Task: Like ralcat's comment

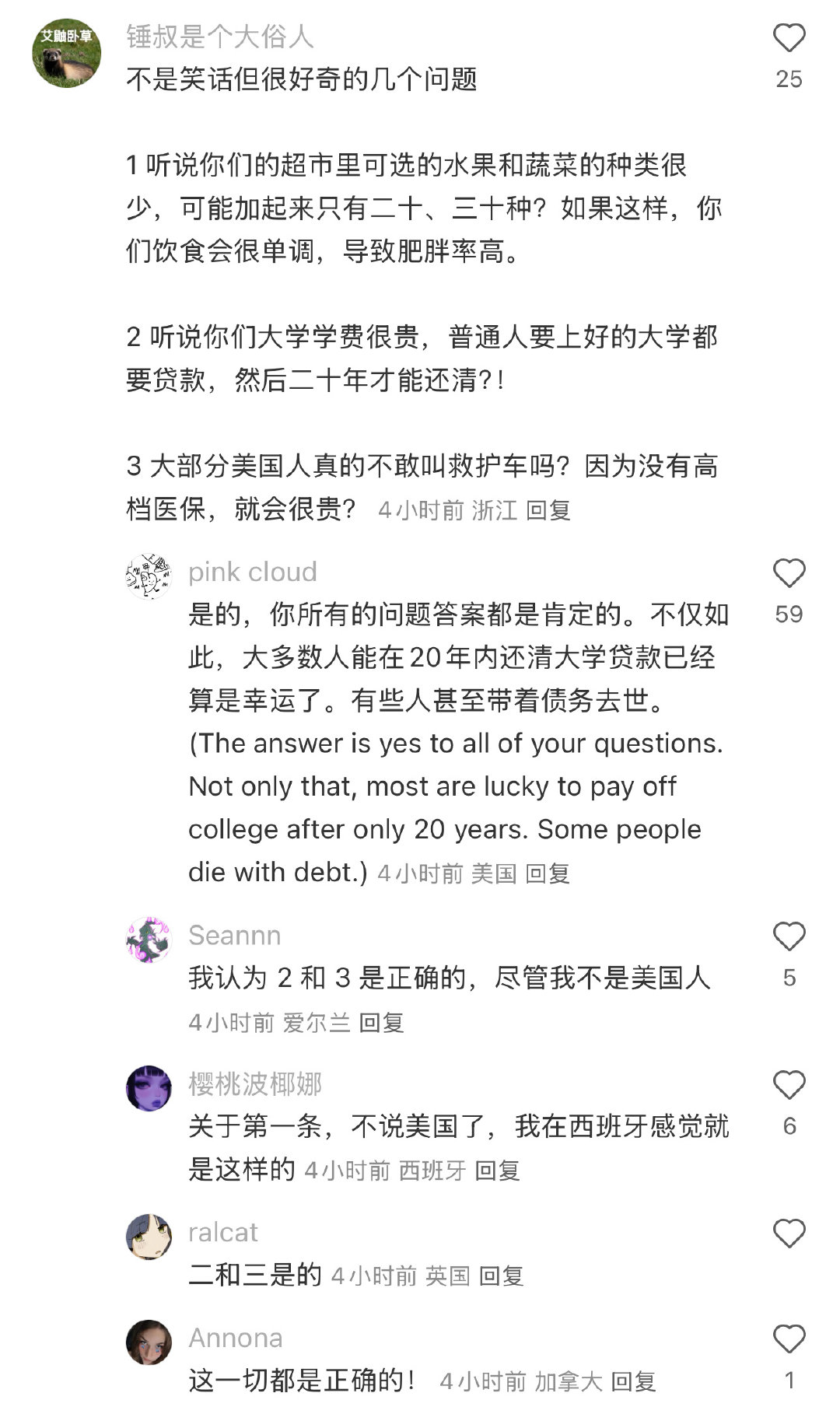Action: click(x=789, y=1234)
